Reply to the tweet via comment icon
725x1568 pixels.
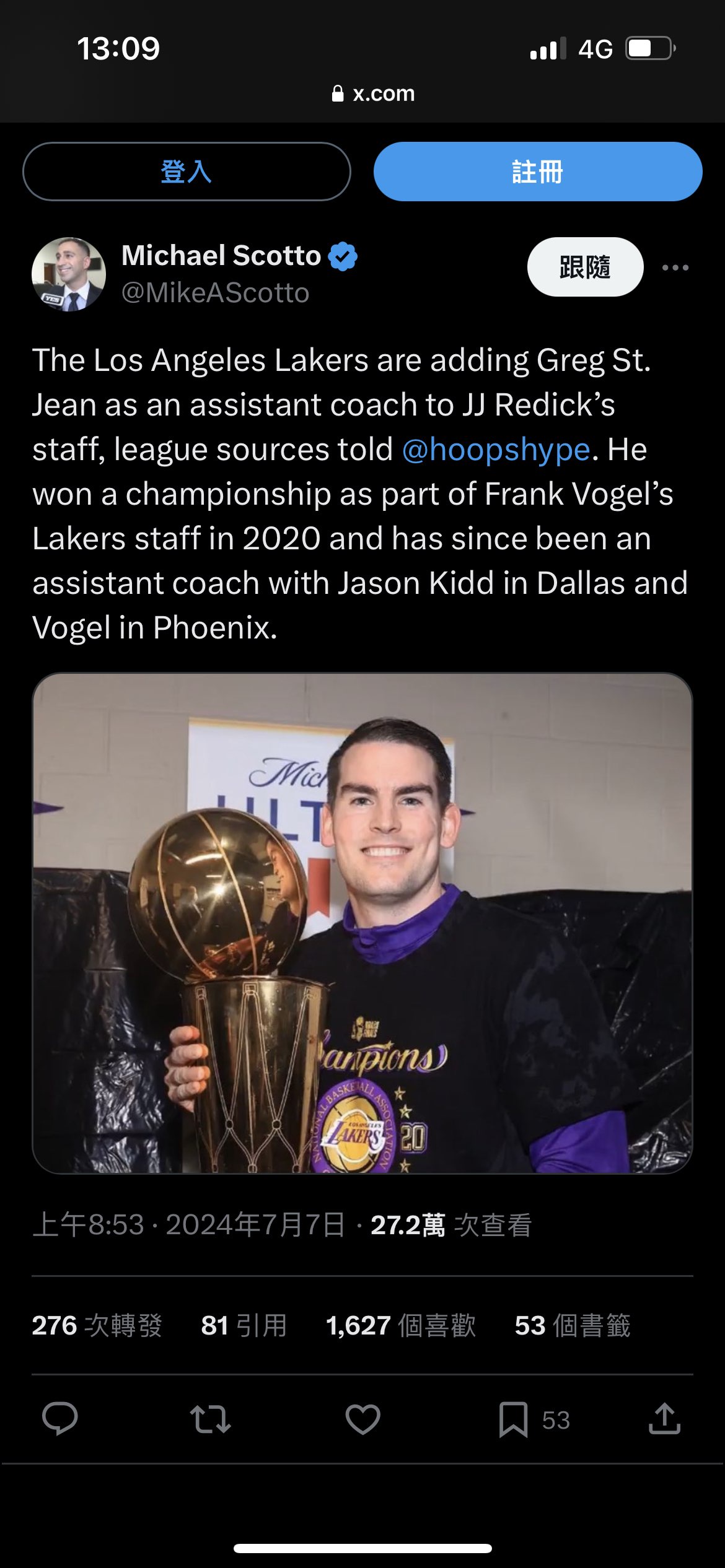60,1418
